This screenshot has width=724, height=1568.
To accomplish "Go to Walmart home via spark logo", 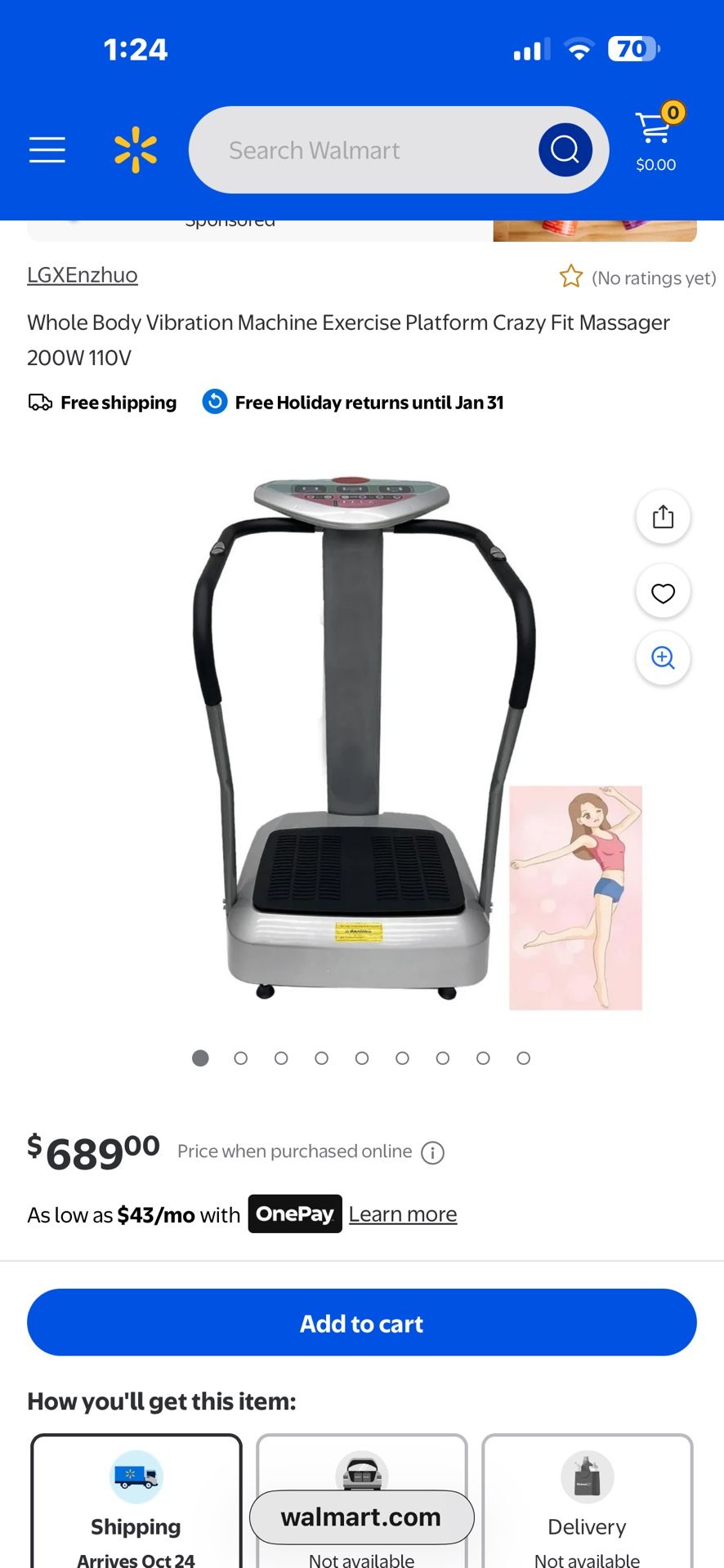I will [136, 150].
